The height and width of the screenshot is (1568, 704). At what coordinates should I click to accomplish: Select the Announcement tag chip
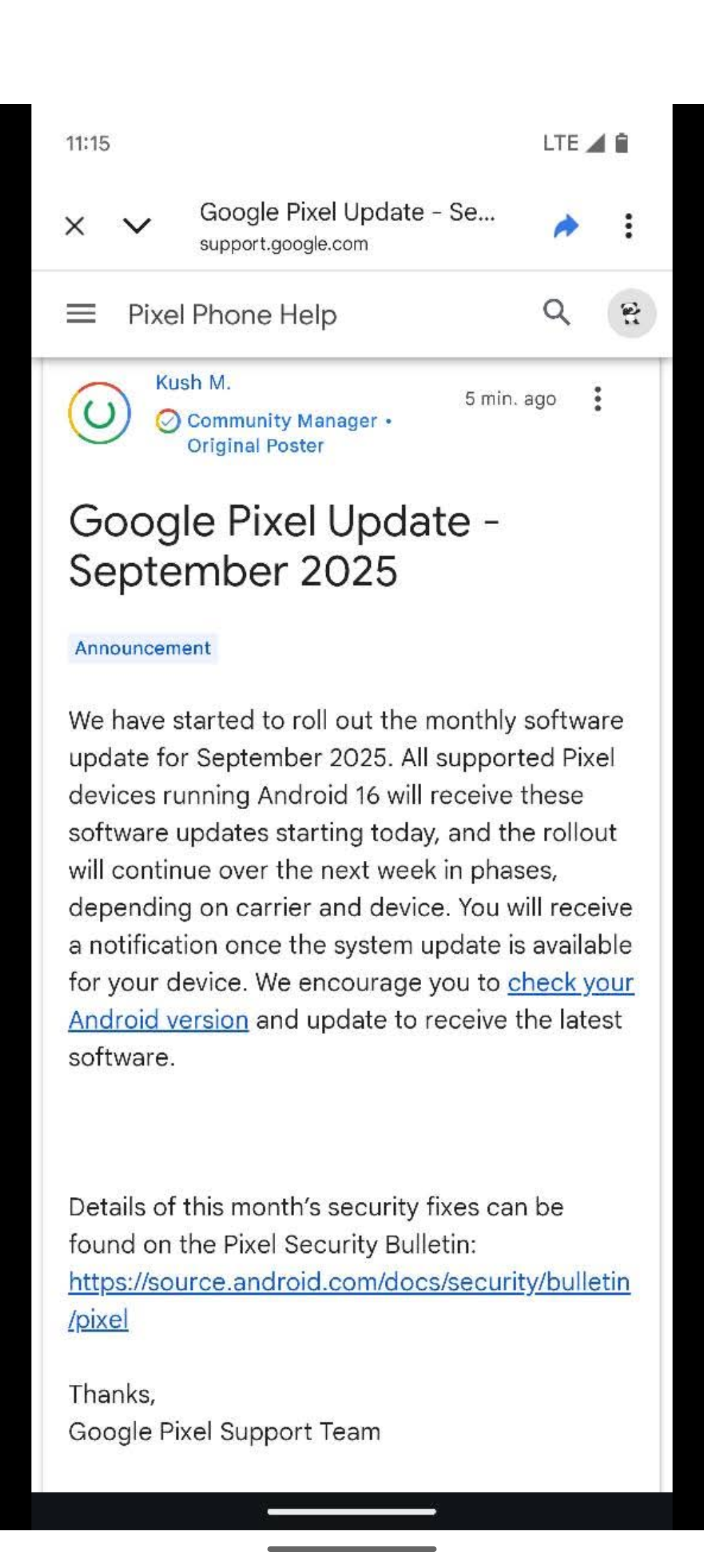(142, 648)
